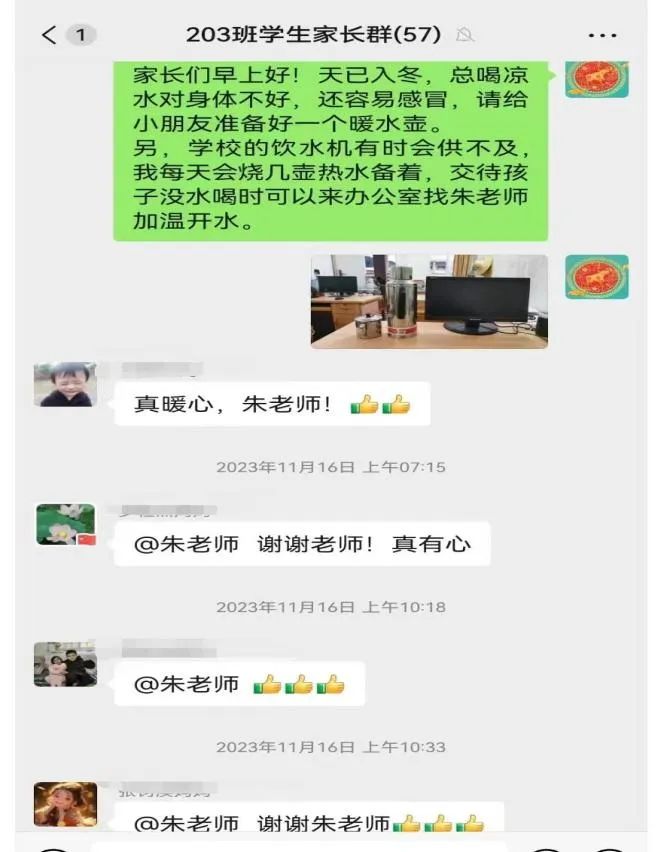Open avatar of sender with three thumbs-up
The height and width of the screenshot is (852, 664).
coord(66,664)
